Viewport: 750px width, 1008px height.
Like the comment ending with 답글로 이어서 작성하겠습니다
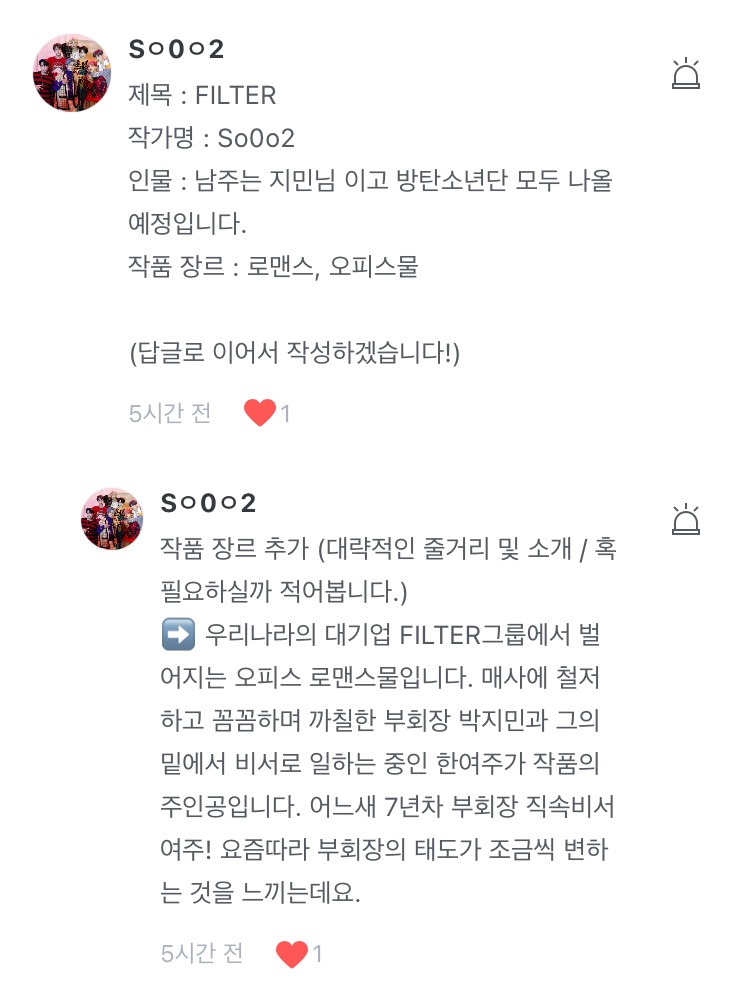pos(260,413)
